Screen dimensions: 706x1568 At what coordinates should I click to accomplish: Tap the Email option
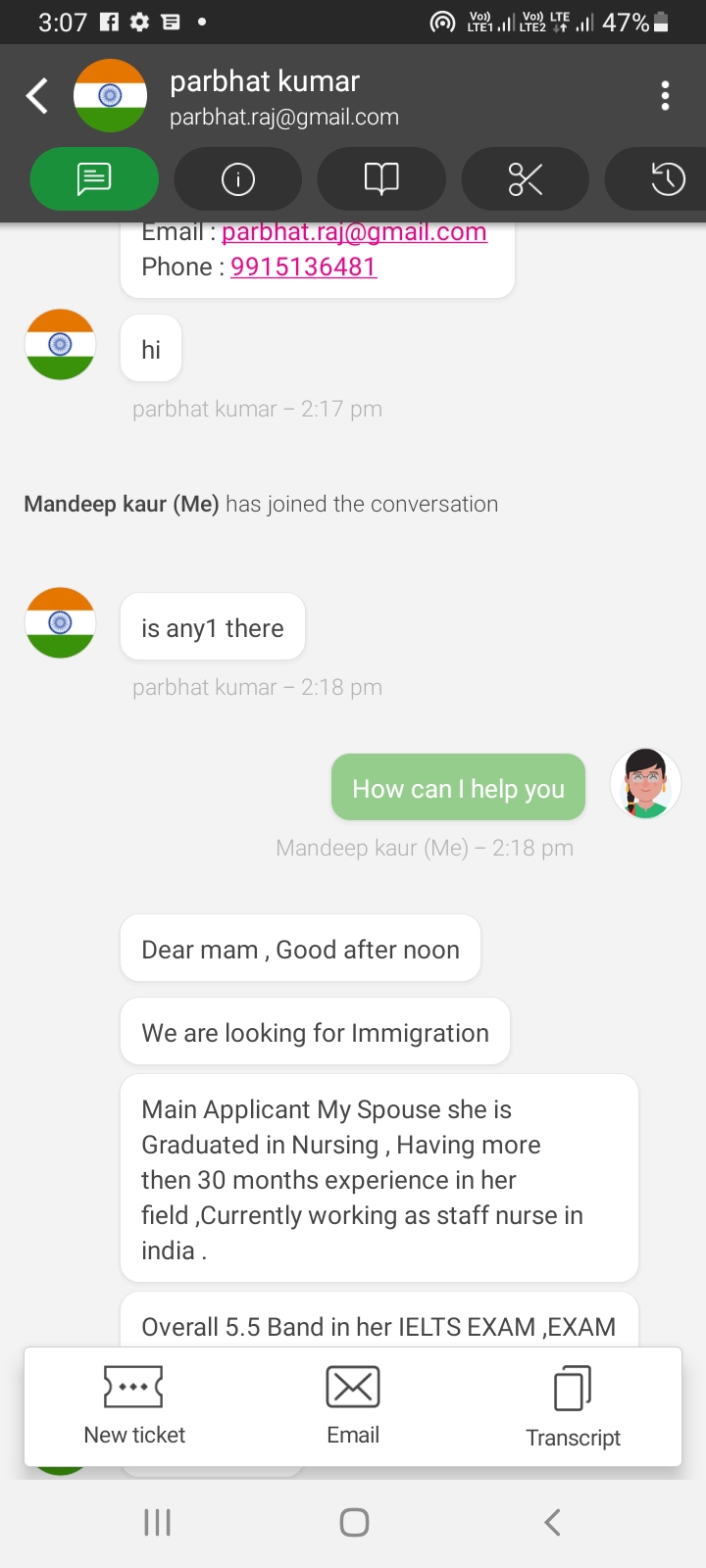point(353,1407)
